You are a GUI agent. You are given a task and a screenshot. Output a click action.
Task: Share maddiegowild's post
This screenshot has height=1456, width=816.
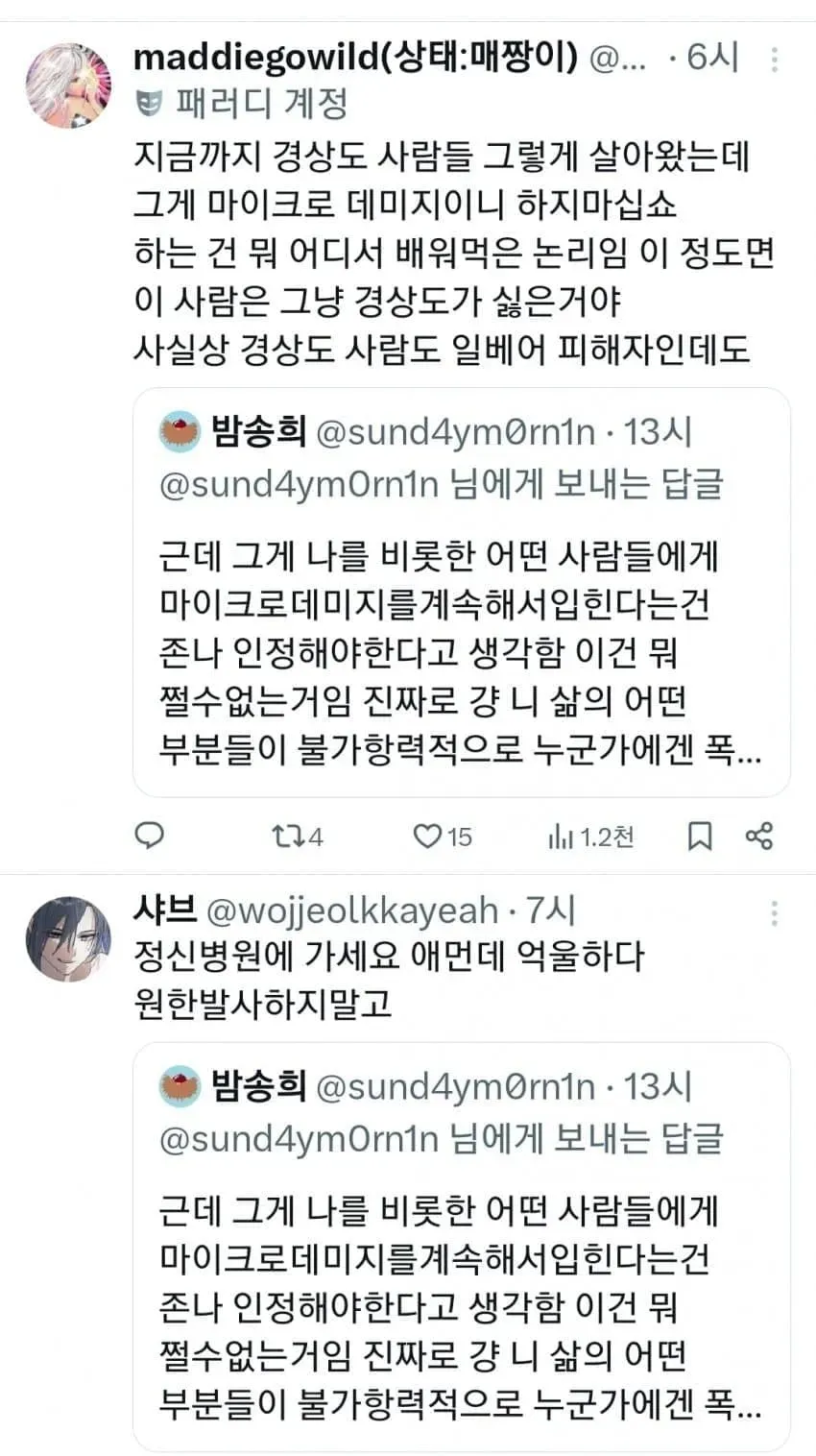click(x=759, y=837)
